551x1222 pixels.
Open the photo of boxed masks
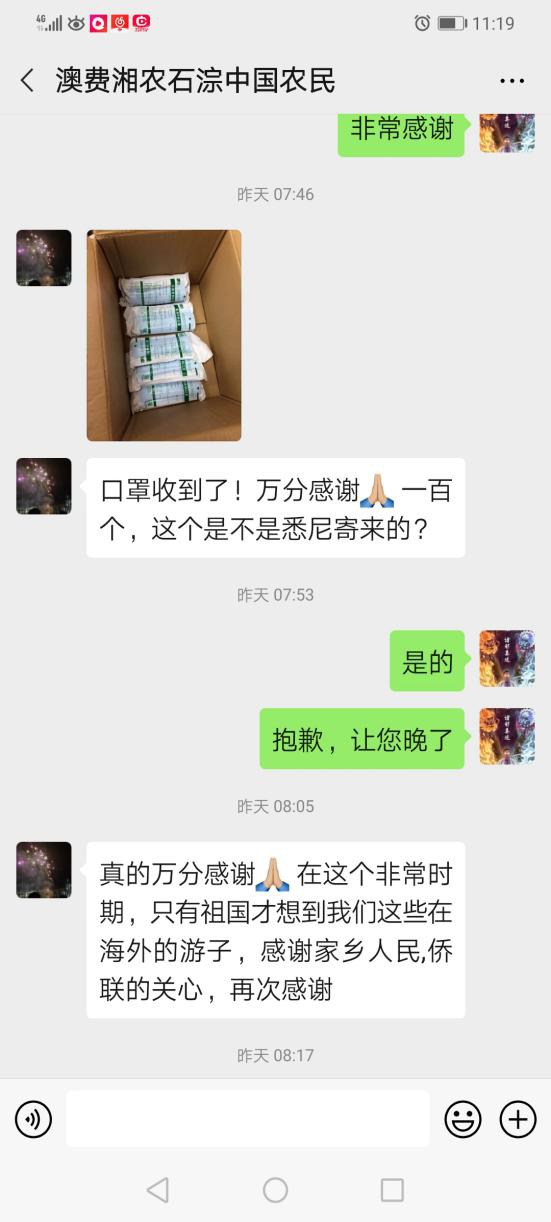point(164,335)
